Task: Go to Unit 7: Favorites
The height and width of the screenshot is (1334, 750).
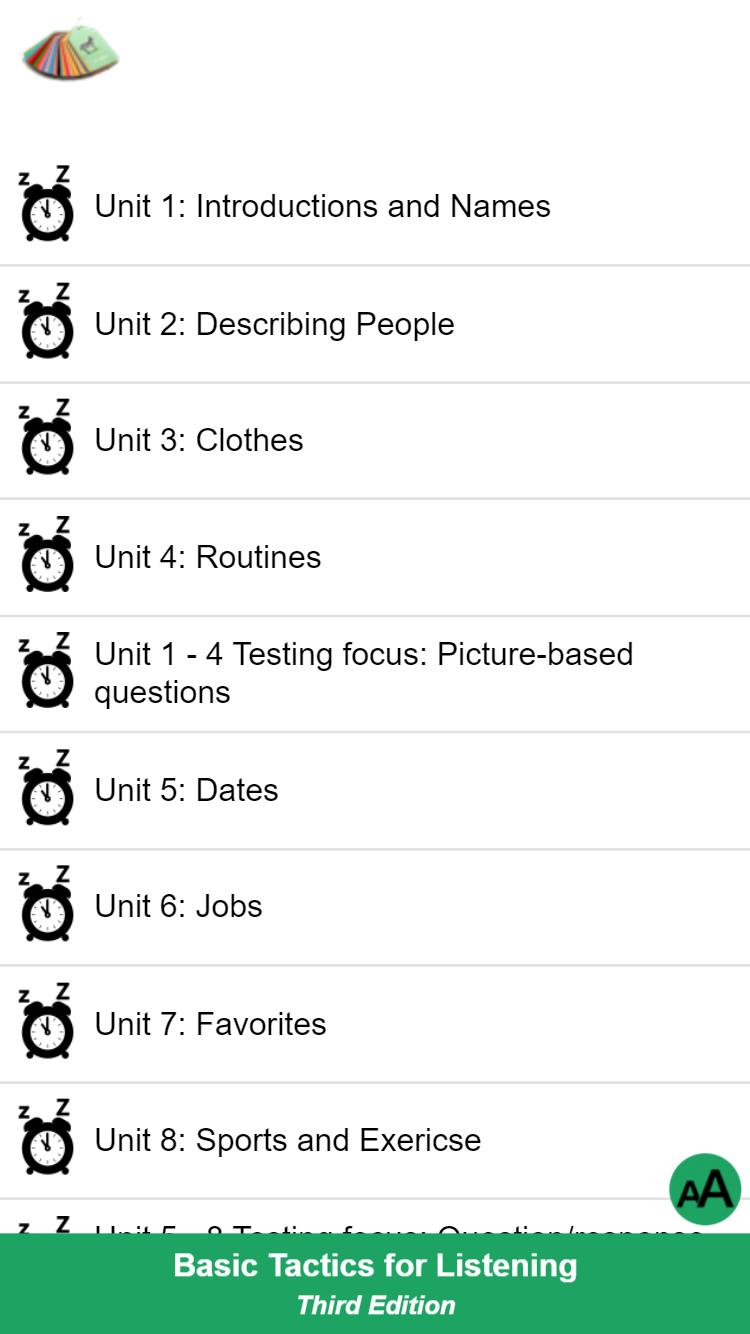Action: click(375, 1024)
